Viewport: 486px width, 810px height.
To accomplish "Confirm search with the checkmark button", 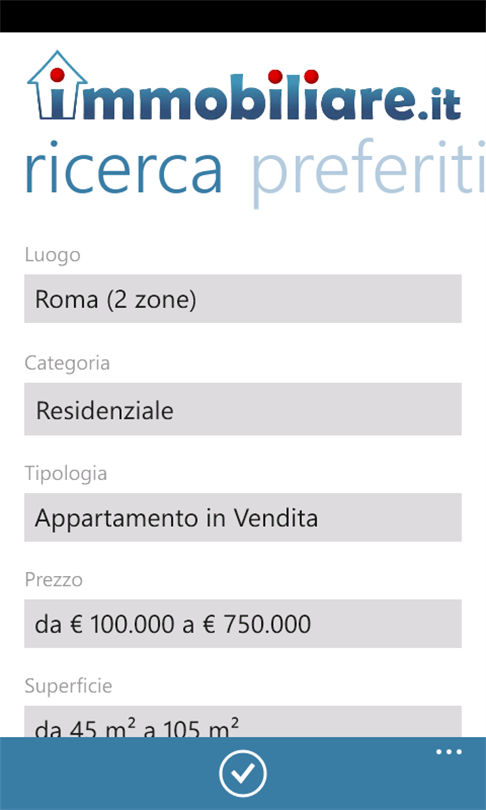I will point(243,773).
